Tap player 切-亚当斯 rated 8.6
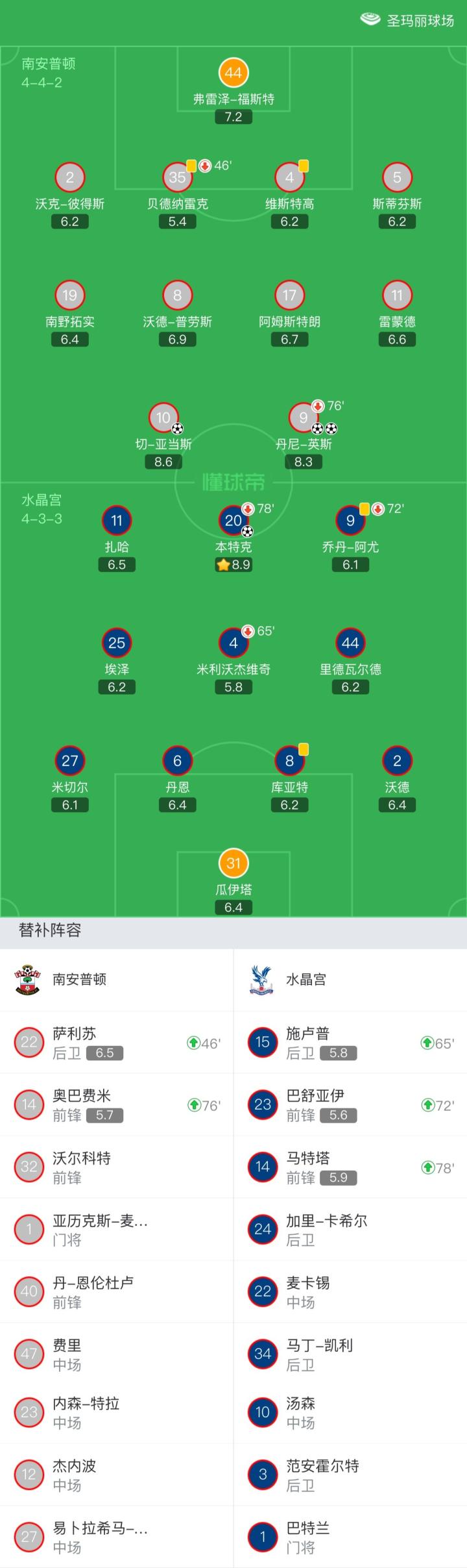 pos(163,419)
